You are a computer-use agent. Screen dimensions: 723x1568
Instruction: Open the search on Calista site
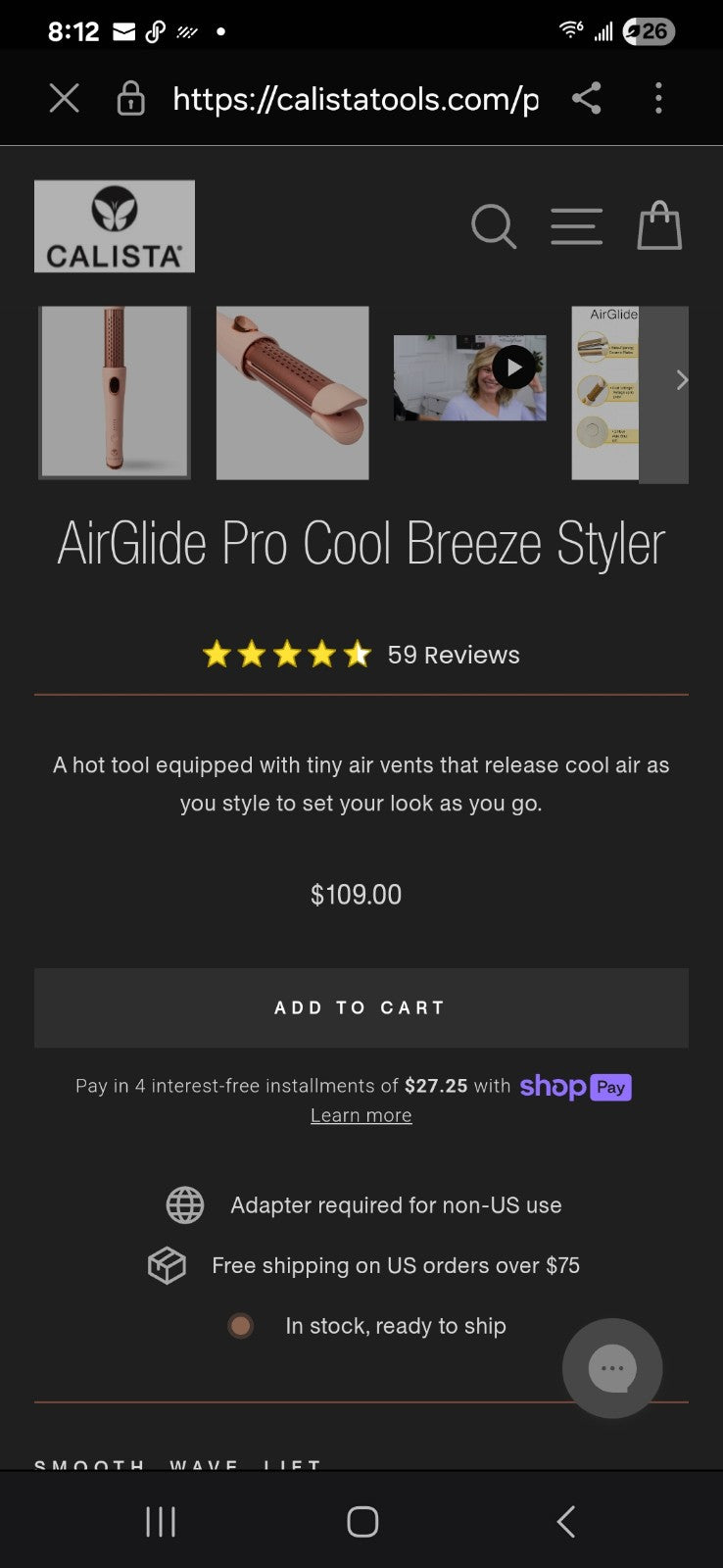(494, 226)
